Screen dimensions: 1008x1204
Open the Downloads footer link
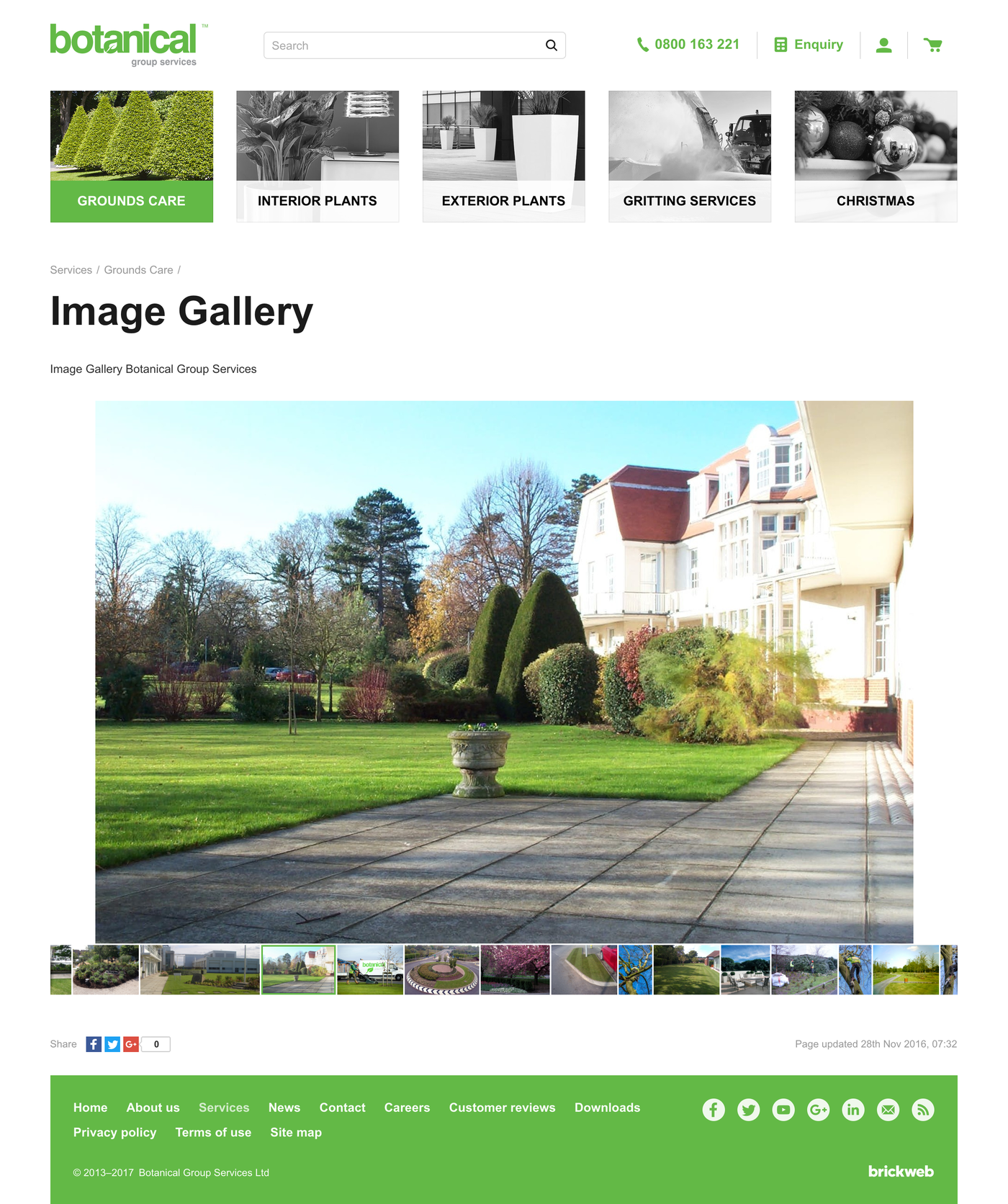tap(607, 1108)
